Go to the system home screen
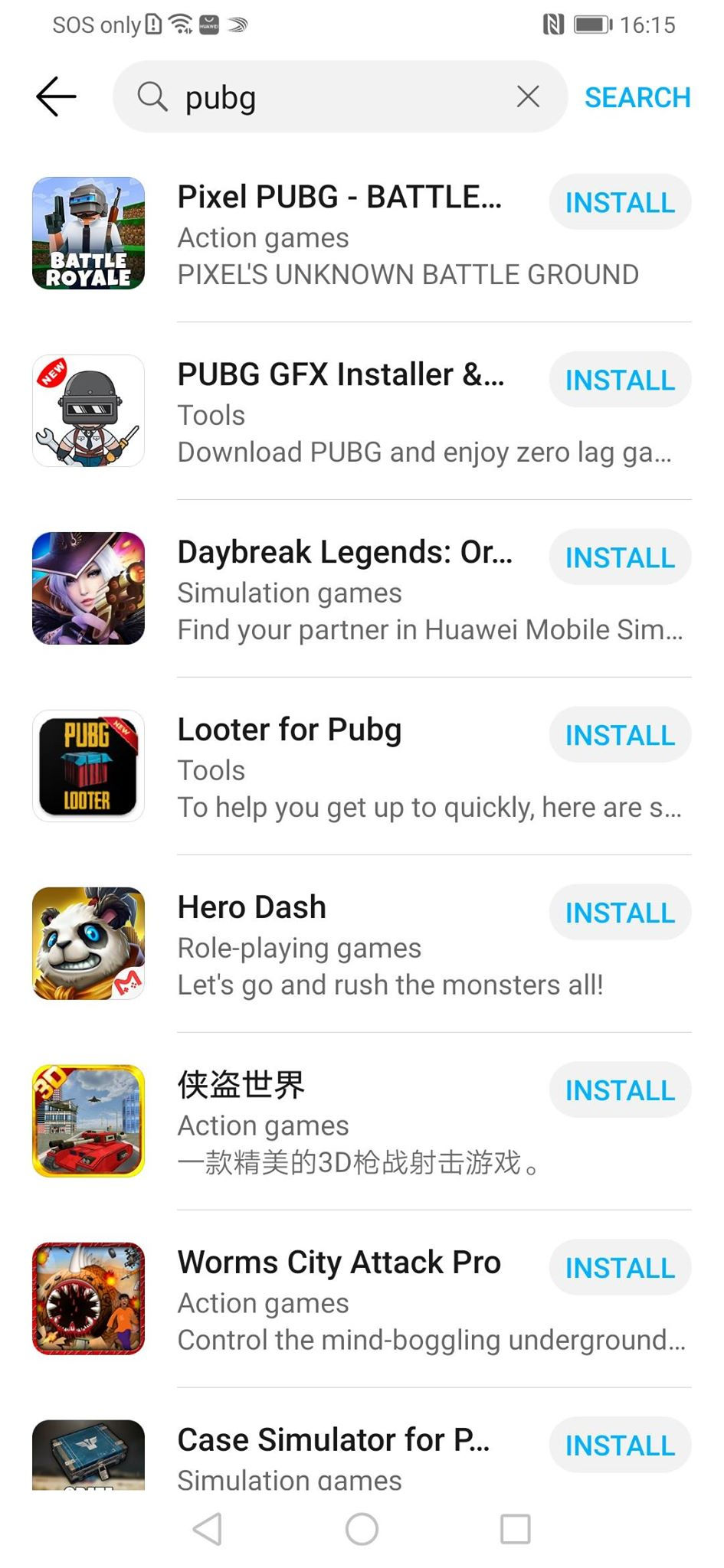 click(x=362, y=1529)
